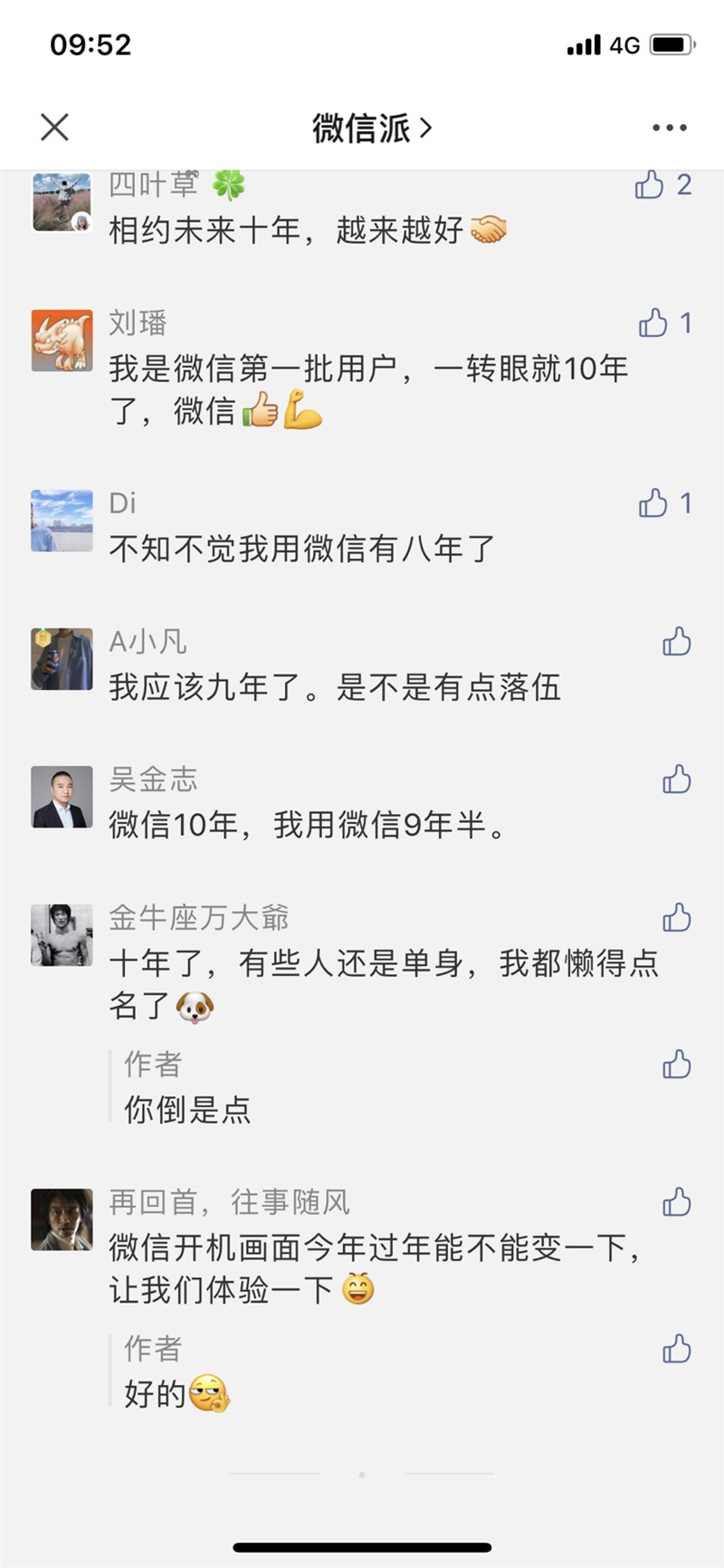The height and width of the screenshot is (1568, 724).
Task: Like A小凡's comment
Action: tap(676, 642)
